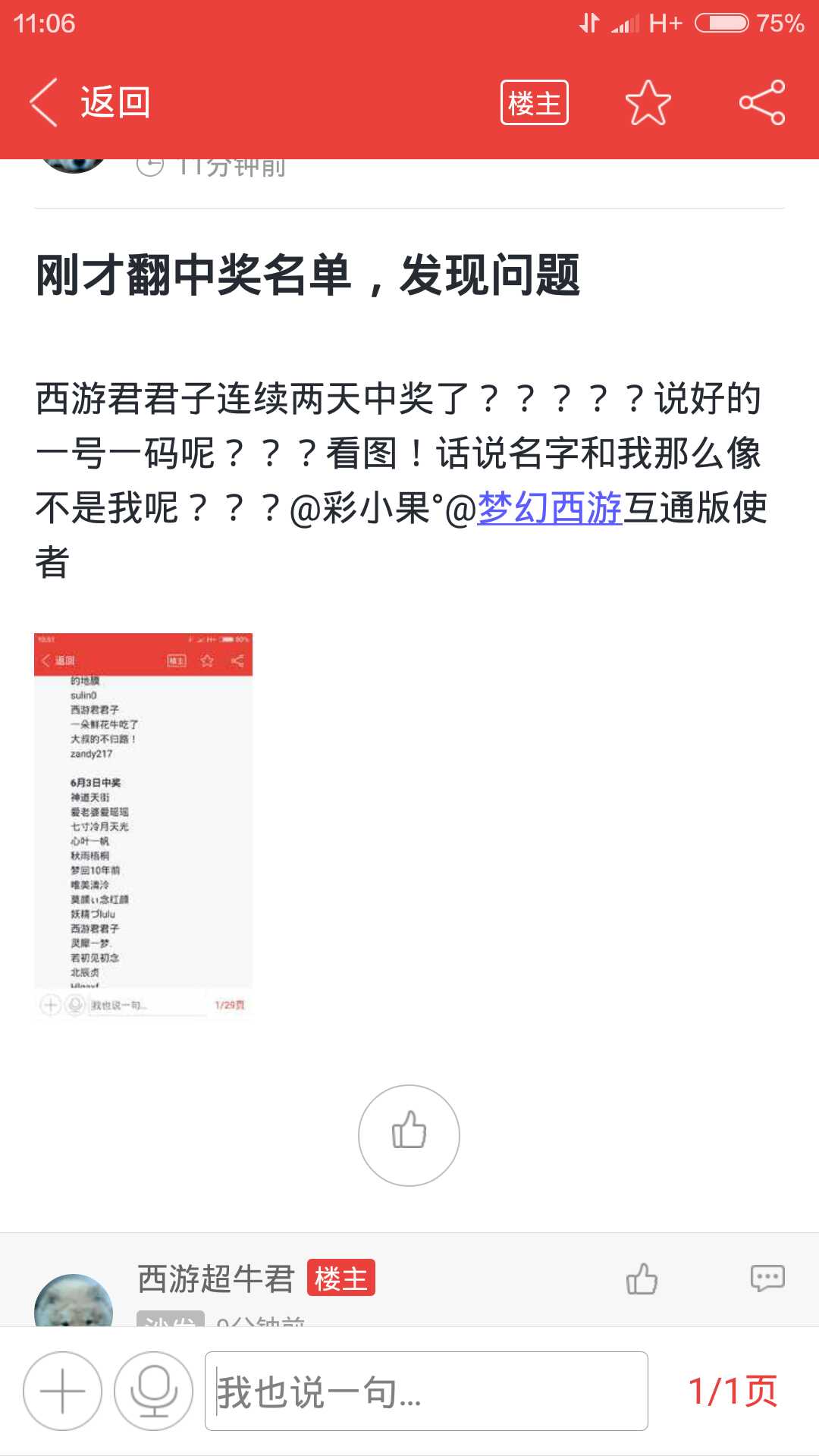The height and width of the screenshot is (1456, 819).
Task: Open the 1/1页 page selector
Action: (x=733, y=1391)
